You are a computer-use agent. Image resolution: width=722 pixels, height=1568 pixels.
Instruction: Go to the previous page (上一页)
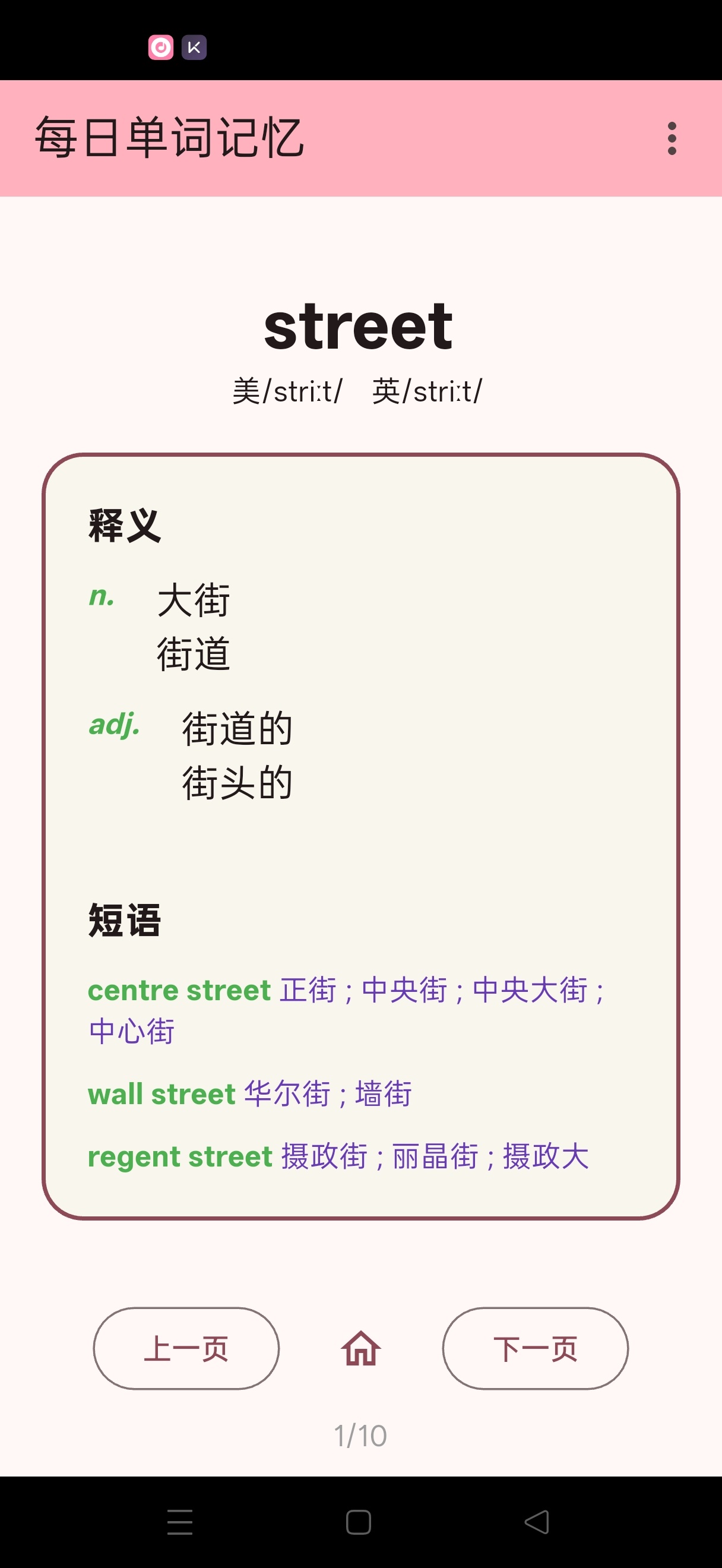pos(186,1348)
